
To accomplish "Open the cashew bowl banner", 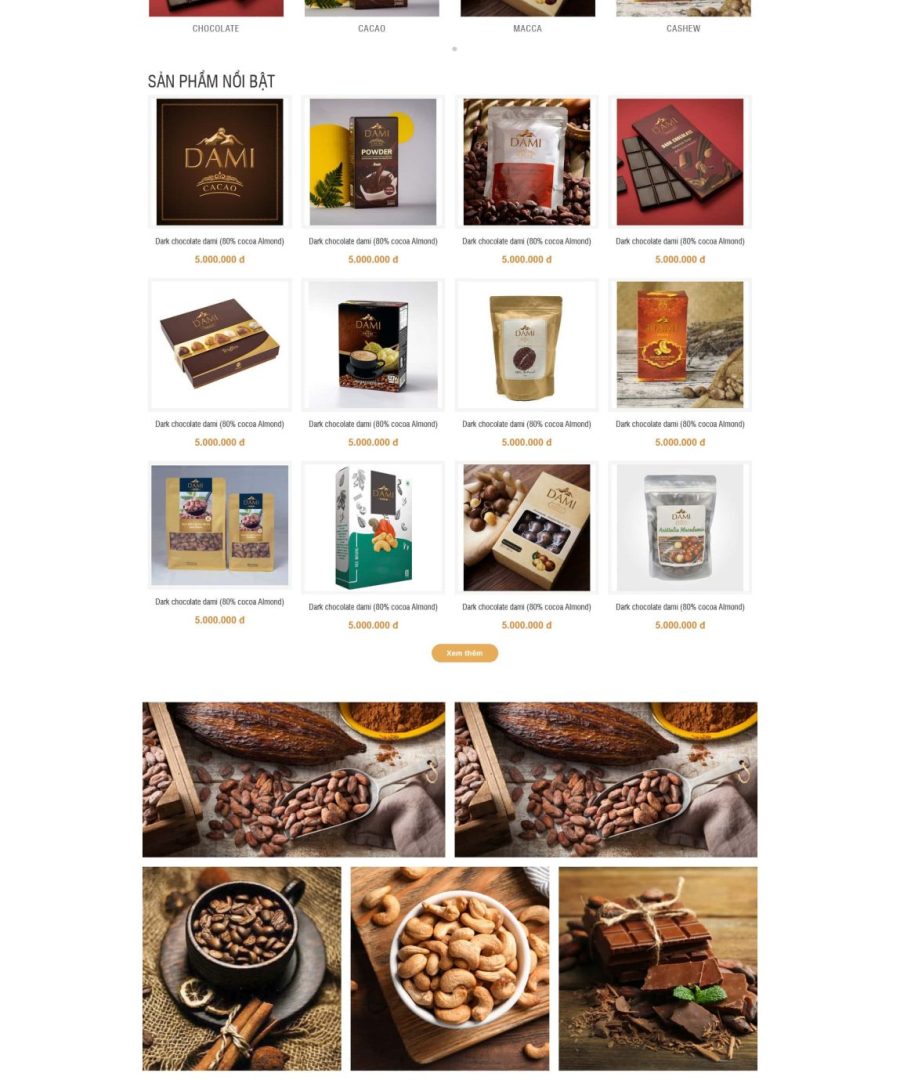I will [x=450, y=968].
